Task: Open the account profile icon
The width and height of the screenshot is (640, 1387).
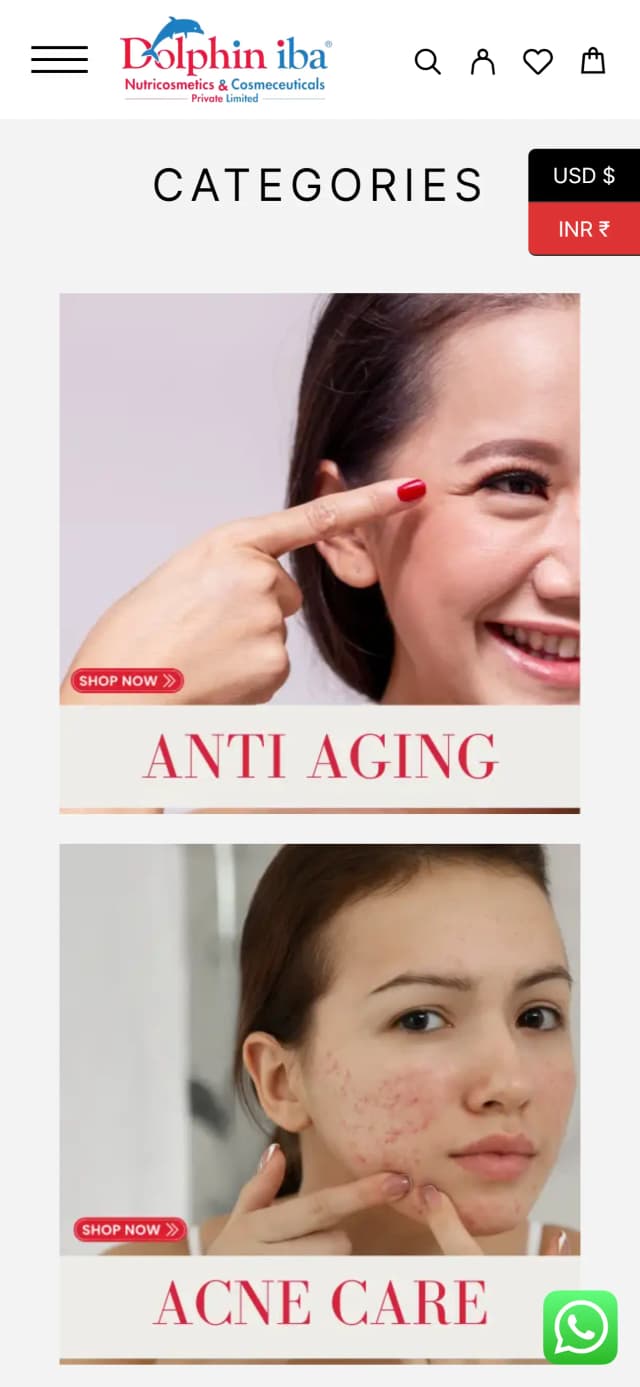Action: click(x=483, y=62)
